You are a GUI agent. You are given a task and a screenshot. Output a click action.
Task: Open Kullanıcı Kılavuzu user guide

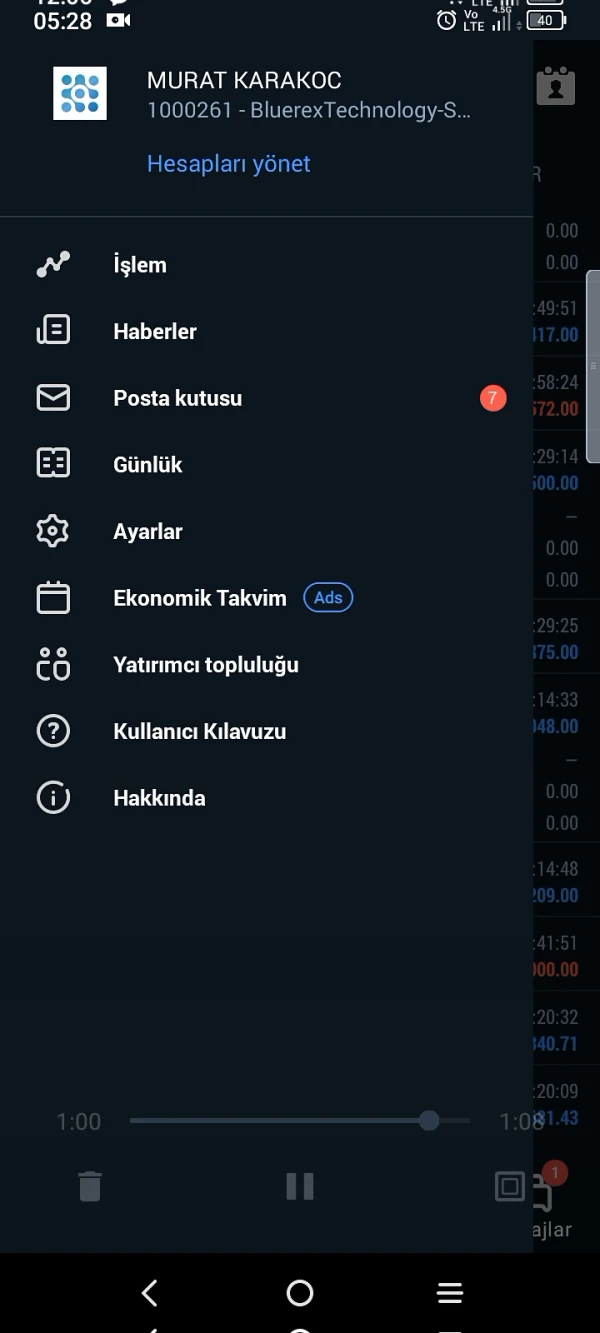point(266,731)
